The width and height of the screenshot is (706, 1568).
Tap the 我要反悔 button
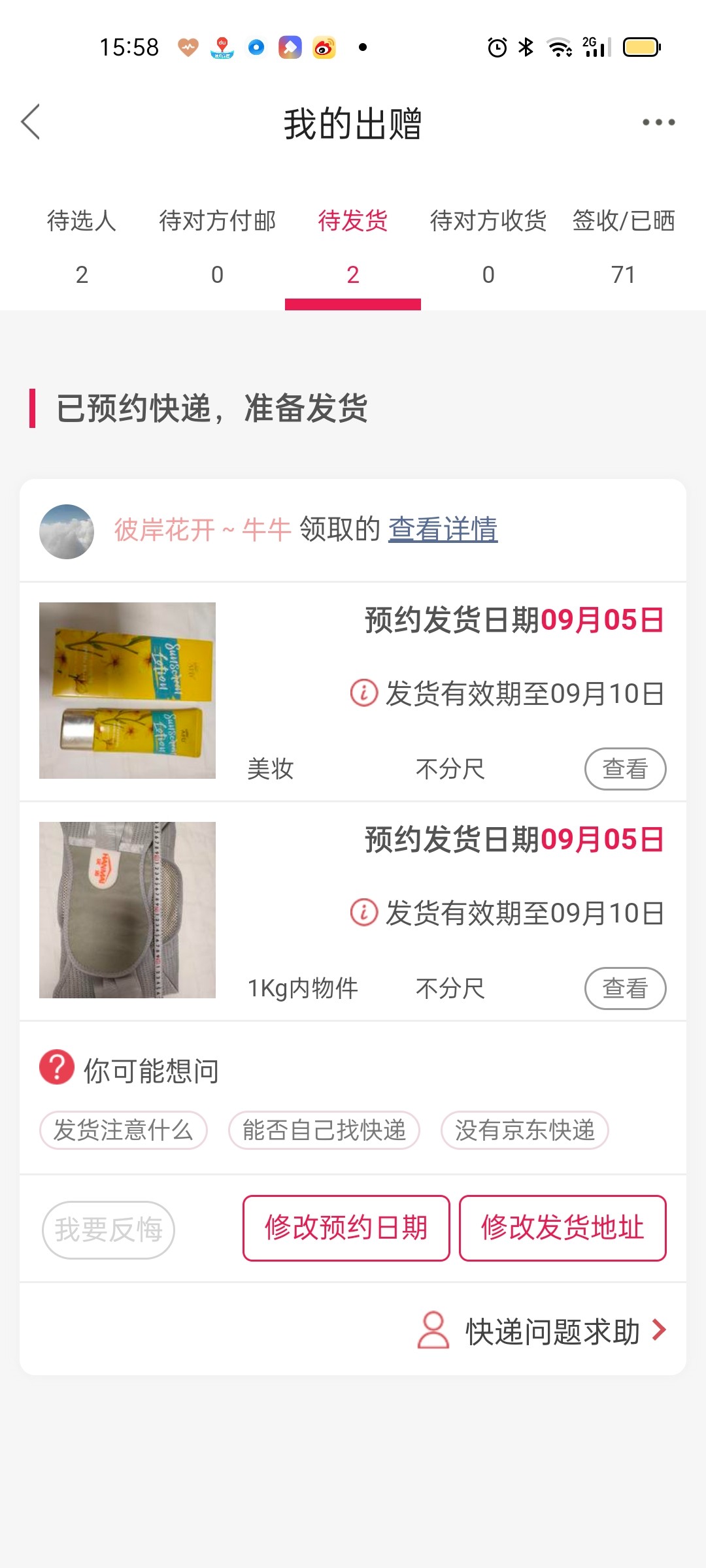(109, 1230)
